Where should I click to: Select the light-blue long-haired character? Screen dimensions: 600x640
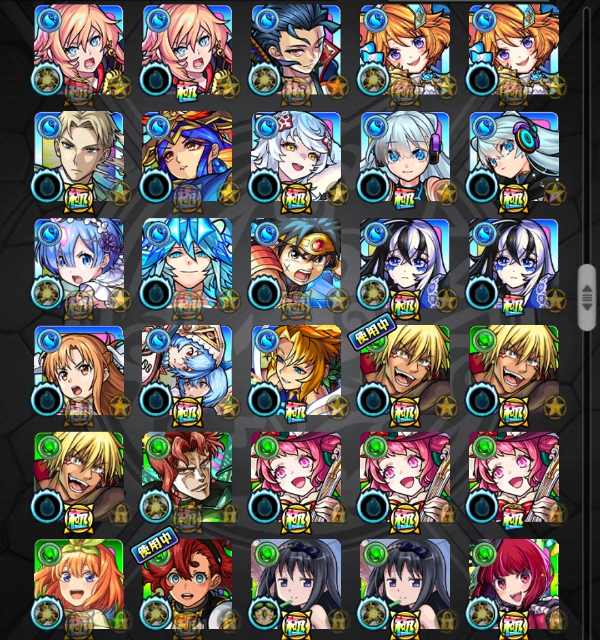point(187,264)
